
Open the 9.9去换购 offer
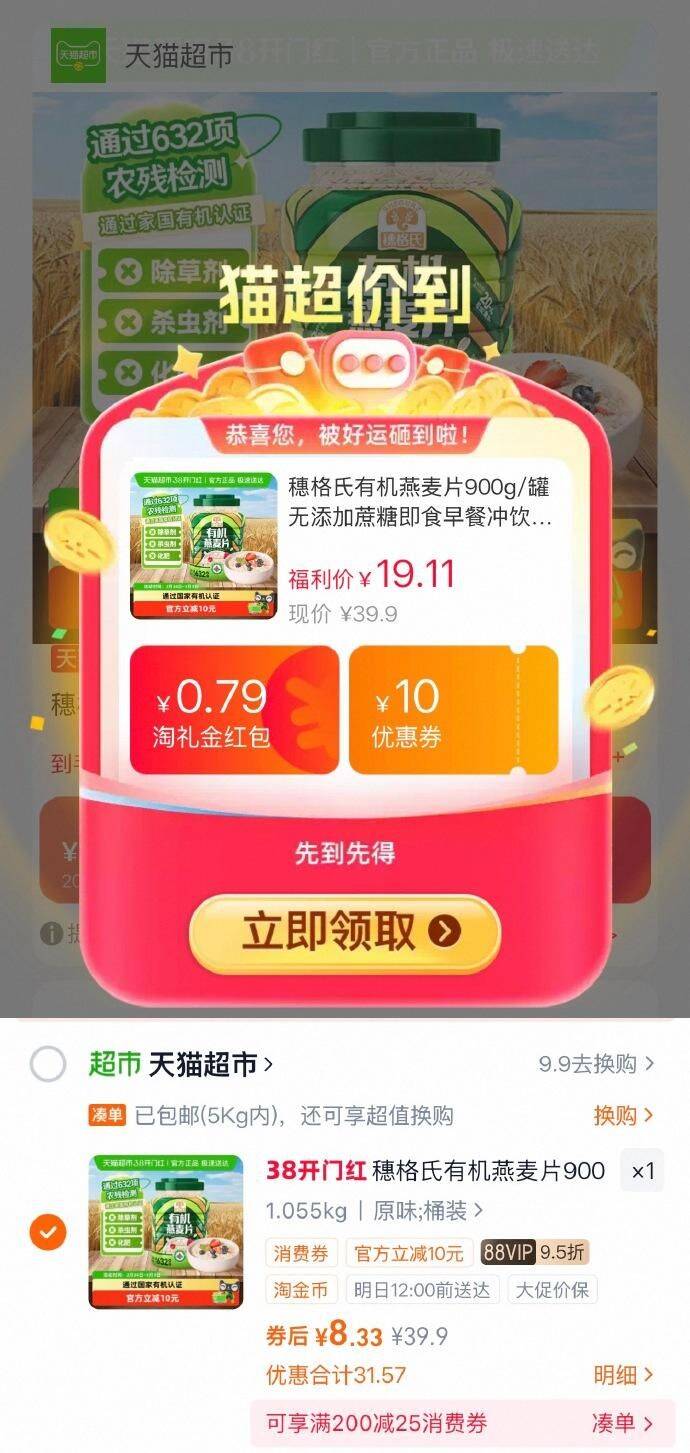click(x=596, y=1064)
